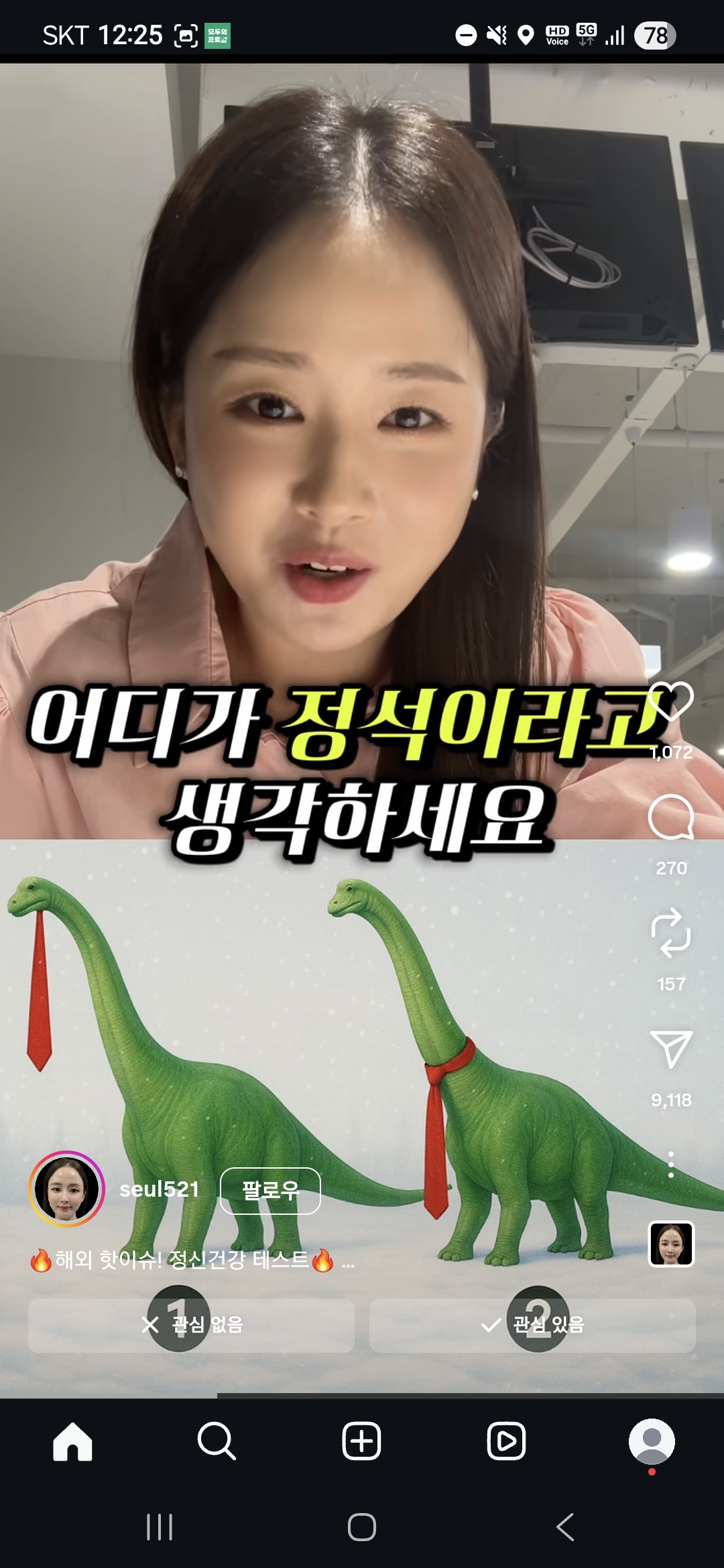
Task: Tap the system back button
Action: click(565, 1527)
